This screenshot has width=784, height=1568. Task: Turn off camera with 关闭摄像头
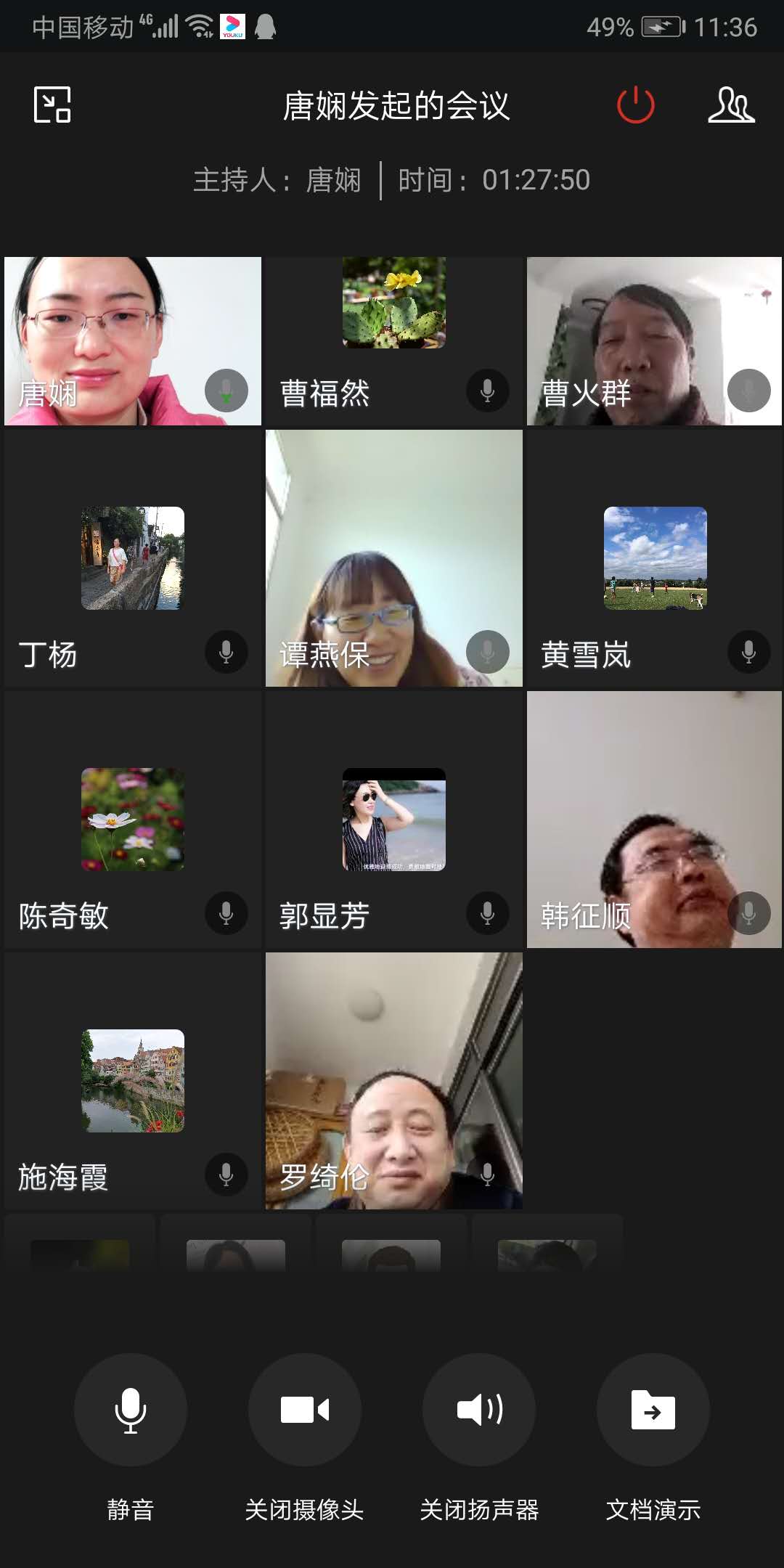[x=305, y=1410]
